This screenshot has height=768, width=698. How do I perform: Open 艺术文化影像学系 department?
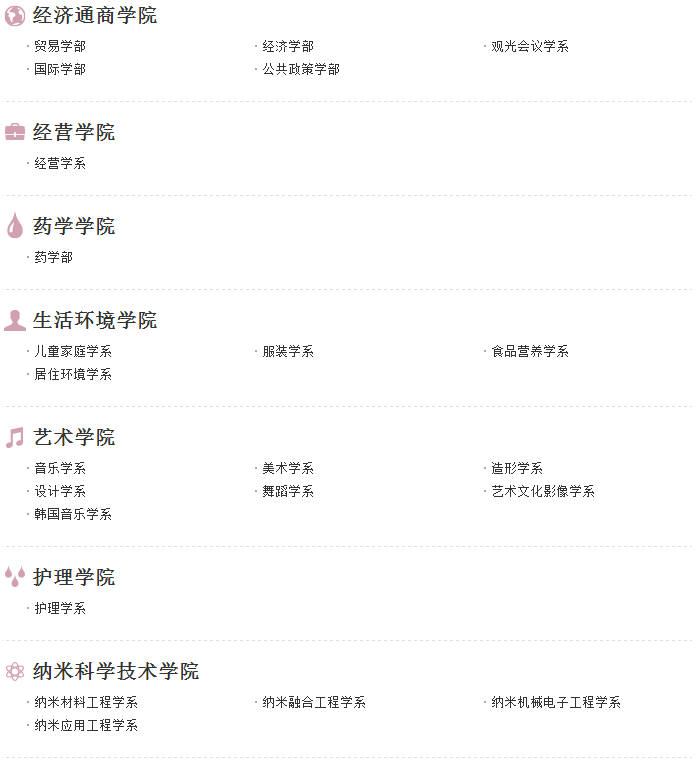[x=543, y=492]
